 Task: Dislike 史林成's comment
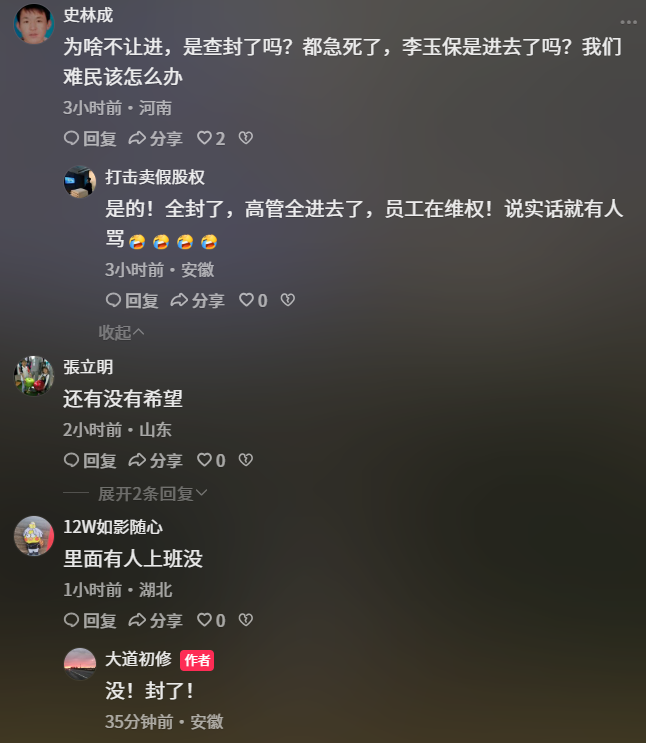pyautogui.click(x=245, y=138)
